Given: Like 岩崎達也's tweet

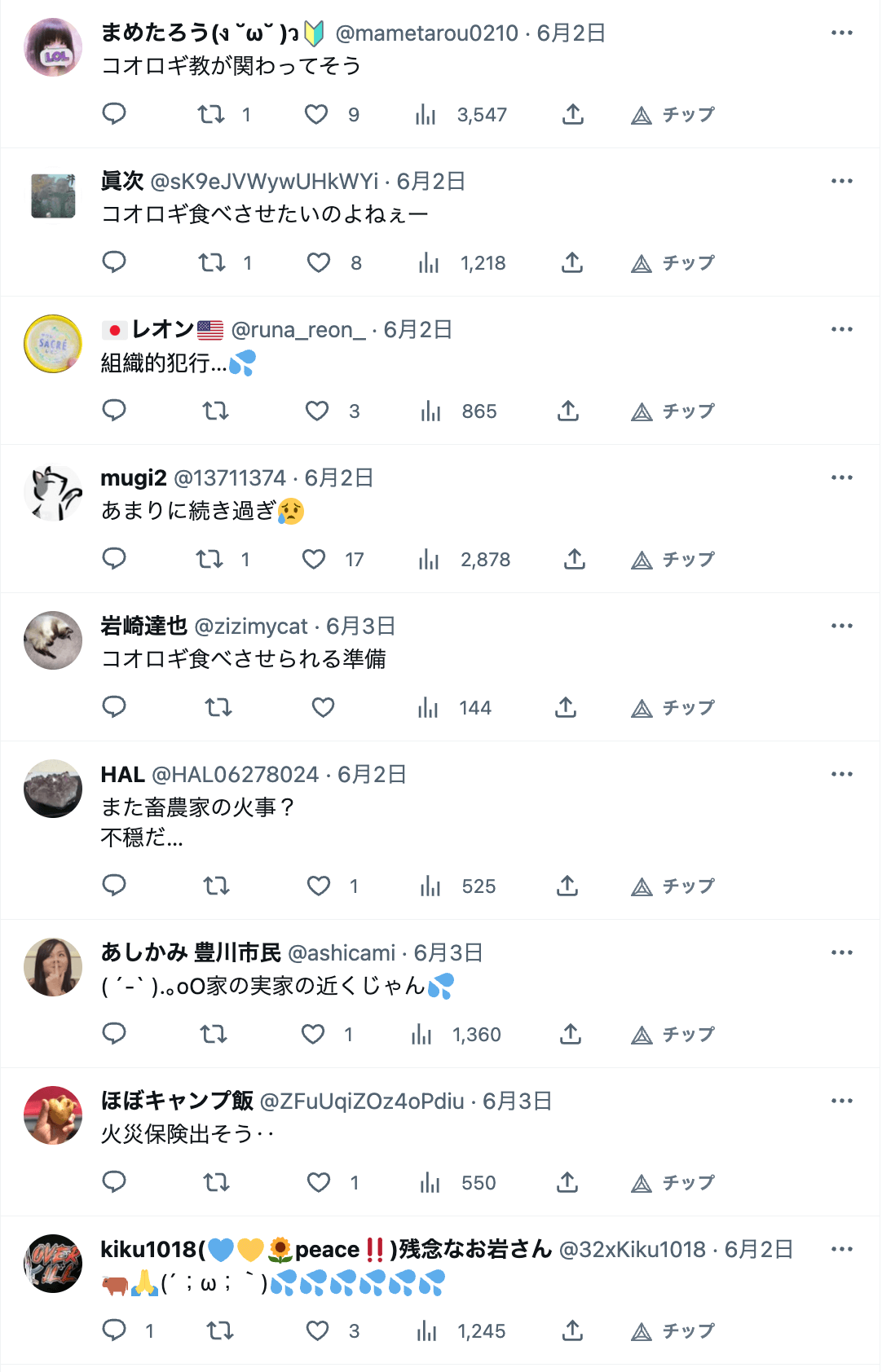Looking at the screenshot, I should point(324,707).
